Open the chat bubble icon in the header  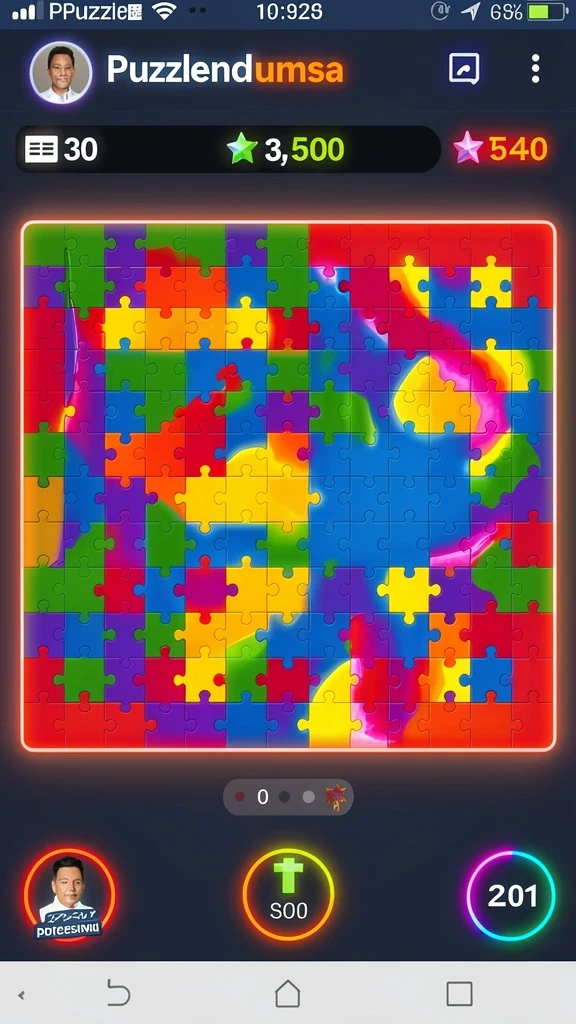tap(464, 68)
